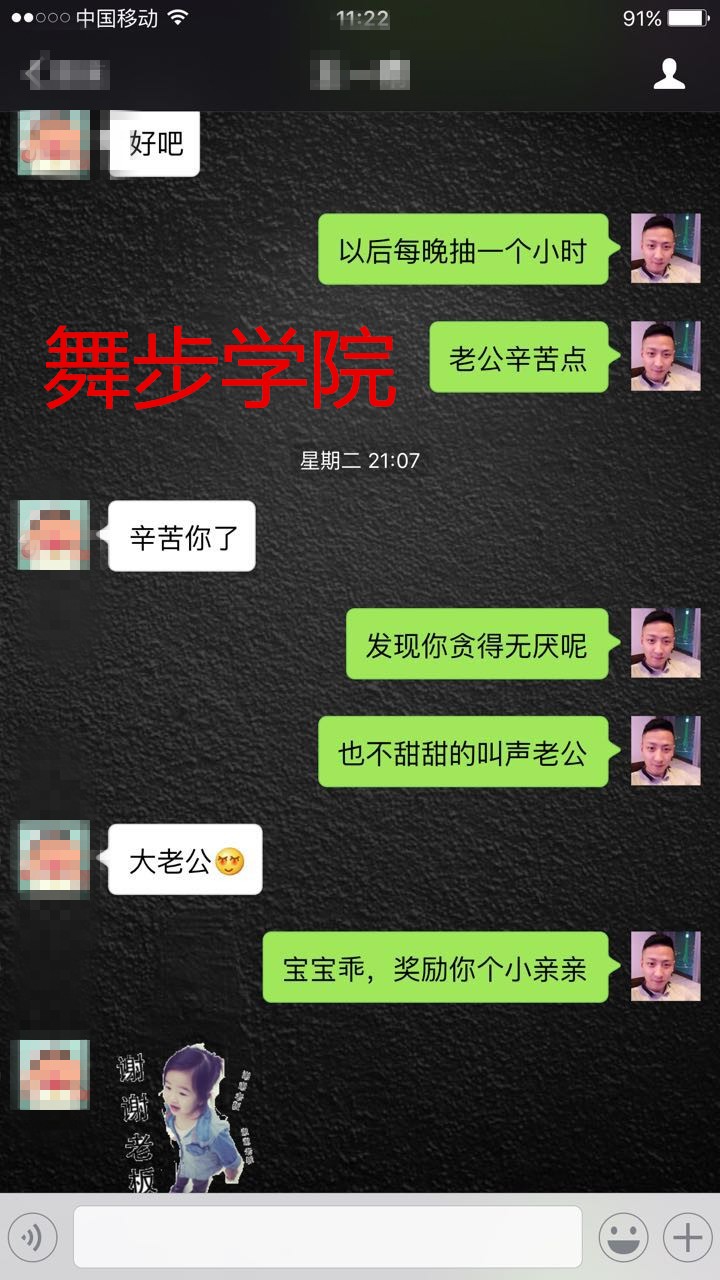This screenshot has height=1280, width=720.
Task: Tap the avatar beside 大老公 message
Action: pyautogui.click(x=54, y=859)
